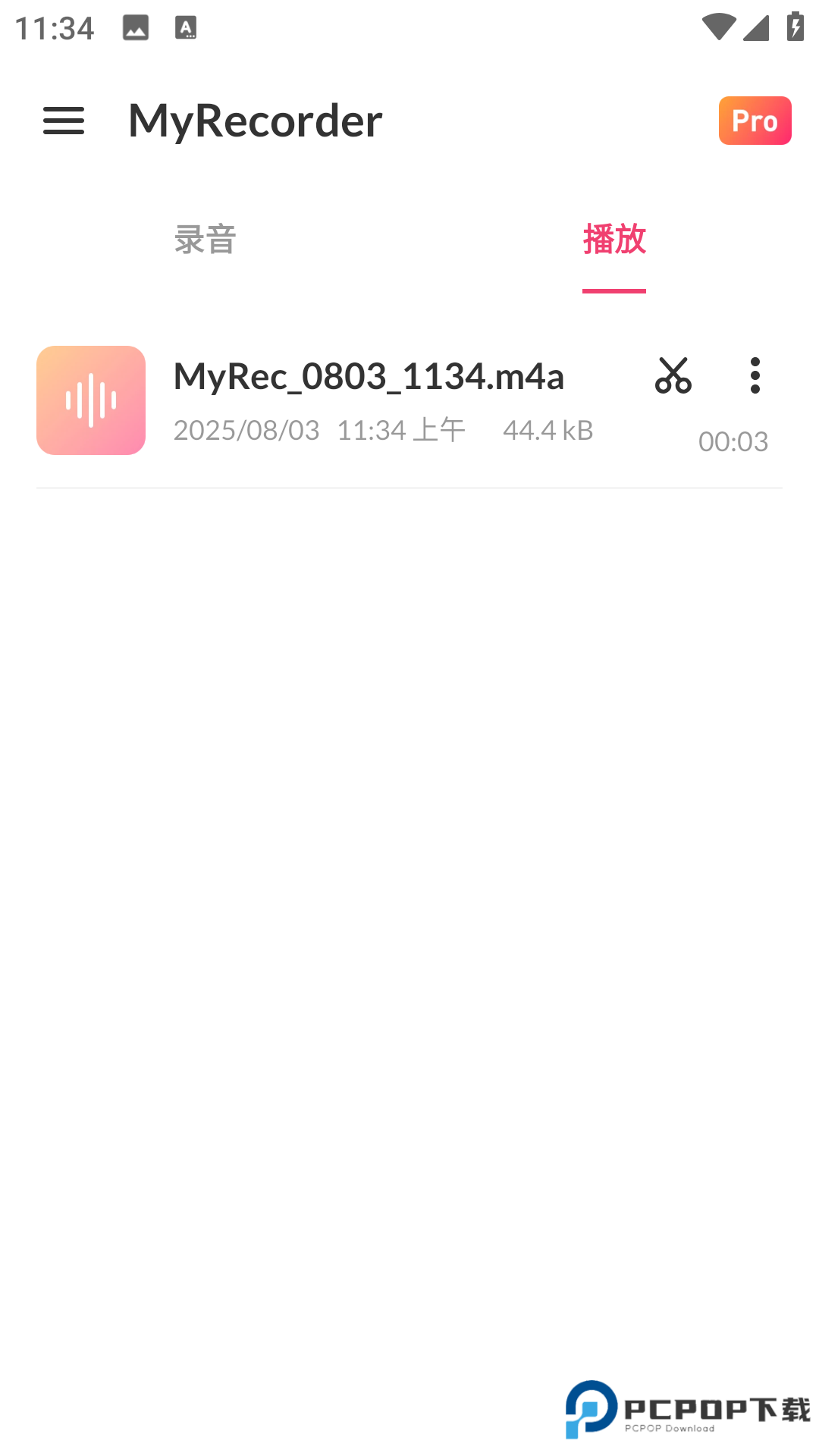819x1456 pixels.
Task: Select the scissors trim tool for MyRec_0803_1134.m4a
Action: pos(672,376)
